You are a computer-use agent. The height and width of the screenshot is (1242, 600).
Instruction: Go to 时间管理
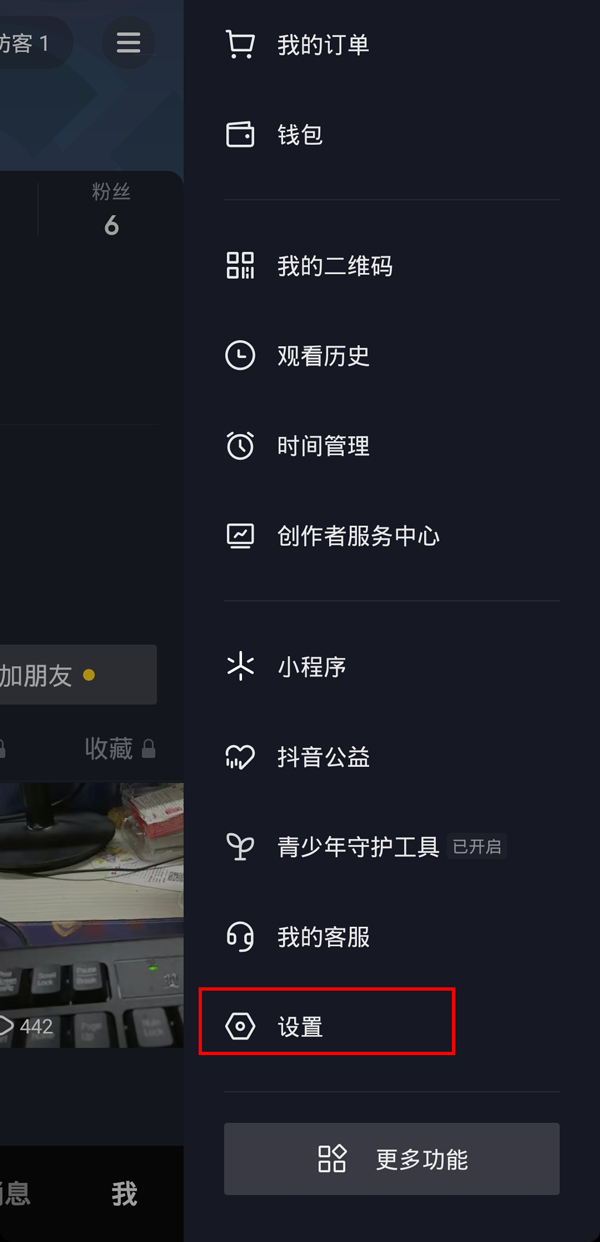click(323, 446)
